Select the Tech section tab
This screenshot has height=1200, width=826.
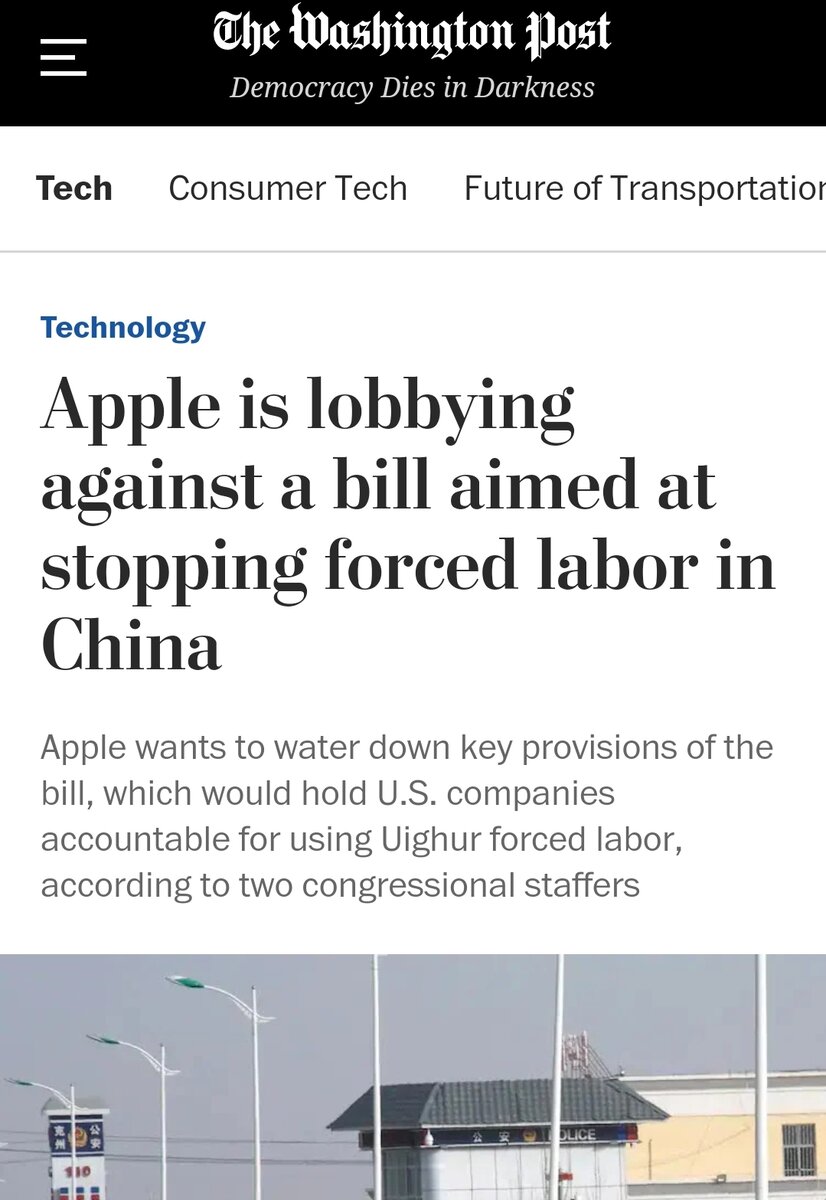tap(74, 188)
